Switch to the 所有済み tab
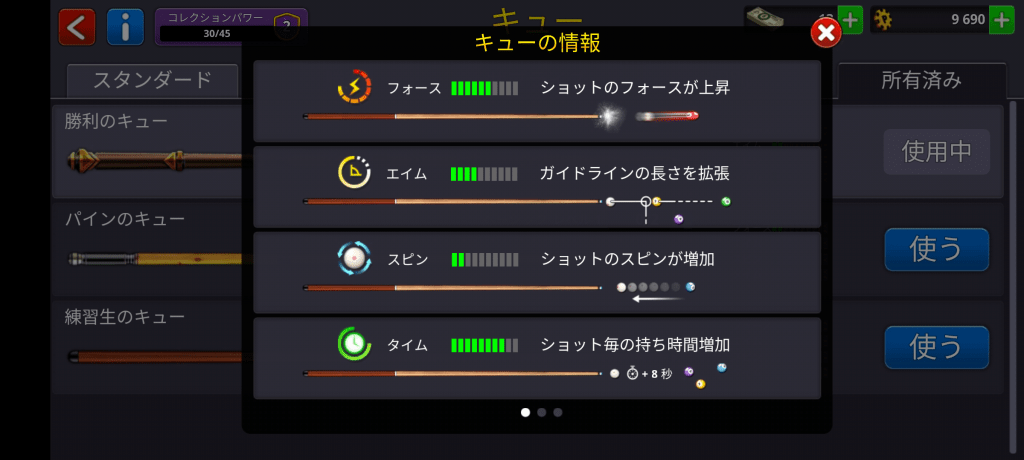The height and width of the screenshot is (460, 1024). pos(921,81)
